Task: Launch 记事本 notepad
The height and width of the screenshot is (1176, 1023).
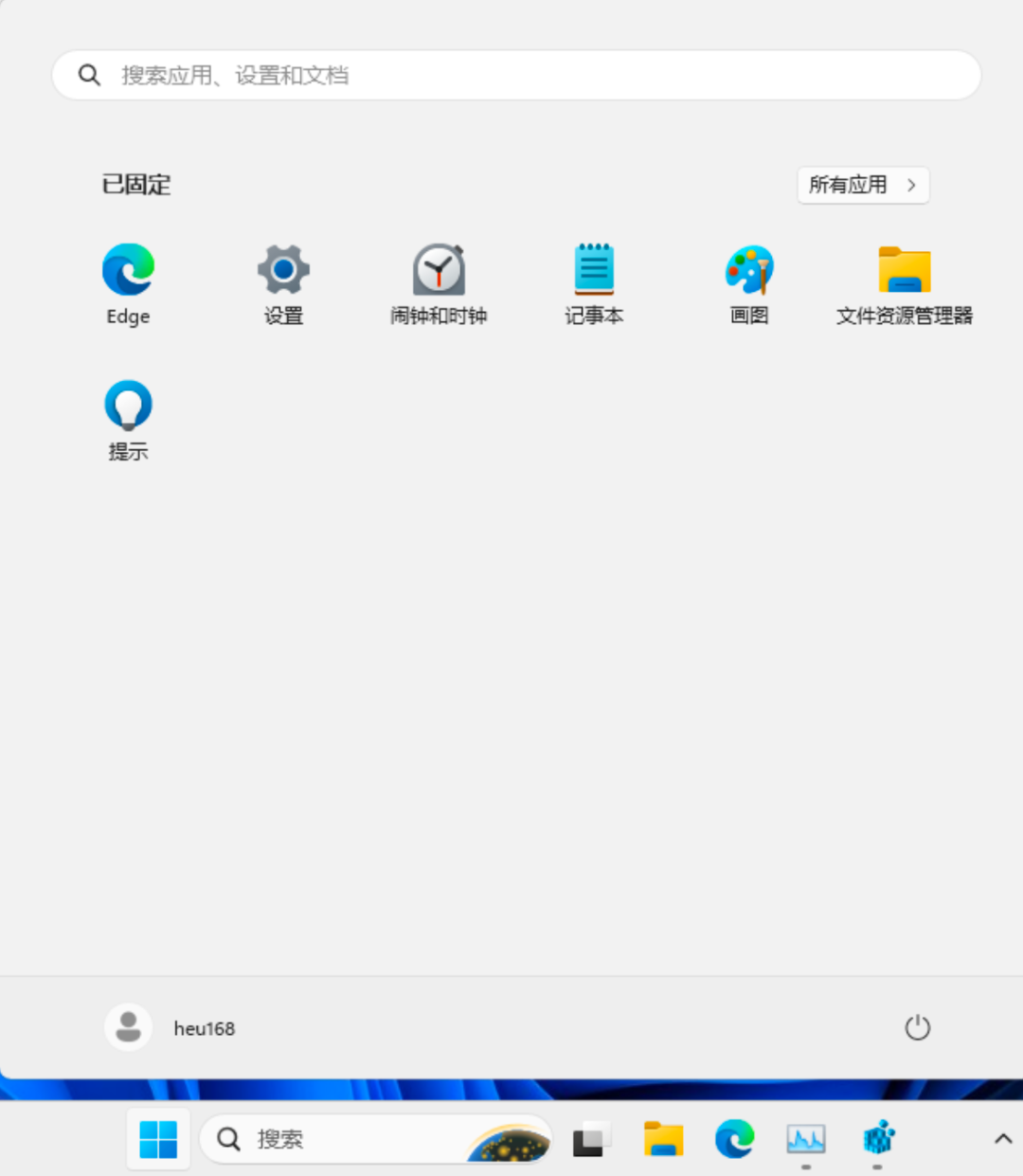Action: [x=594, y=283]
